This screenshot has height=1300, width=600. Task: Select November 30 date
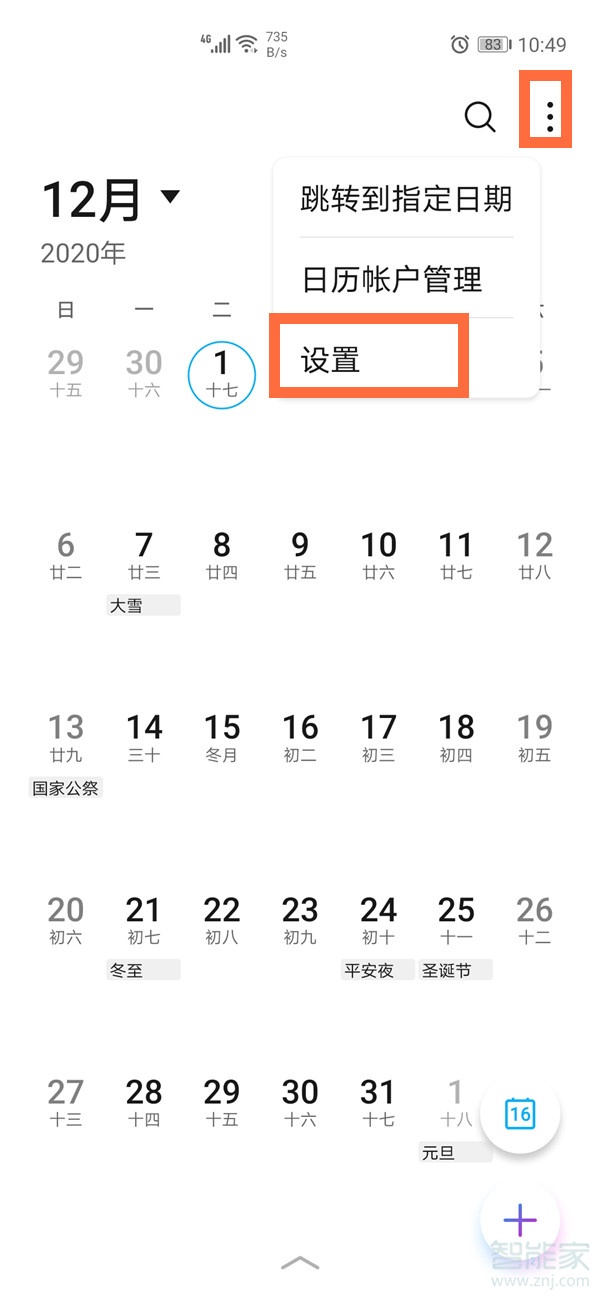point(144,374)
